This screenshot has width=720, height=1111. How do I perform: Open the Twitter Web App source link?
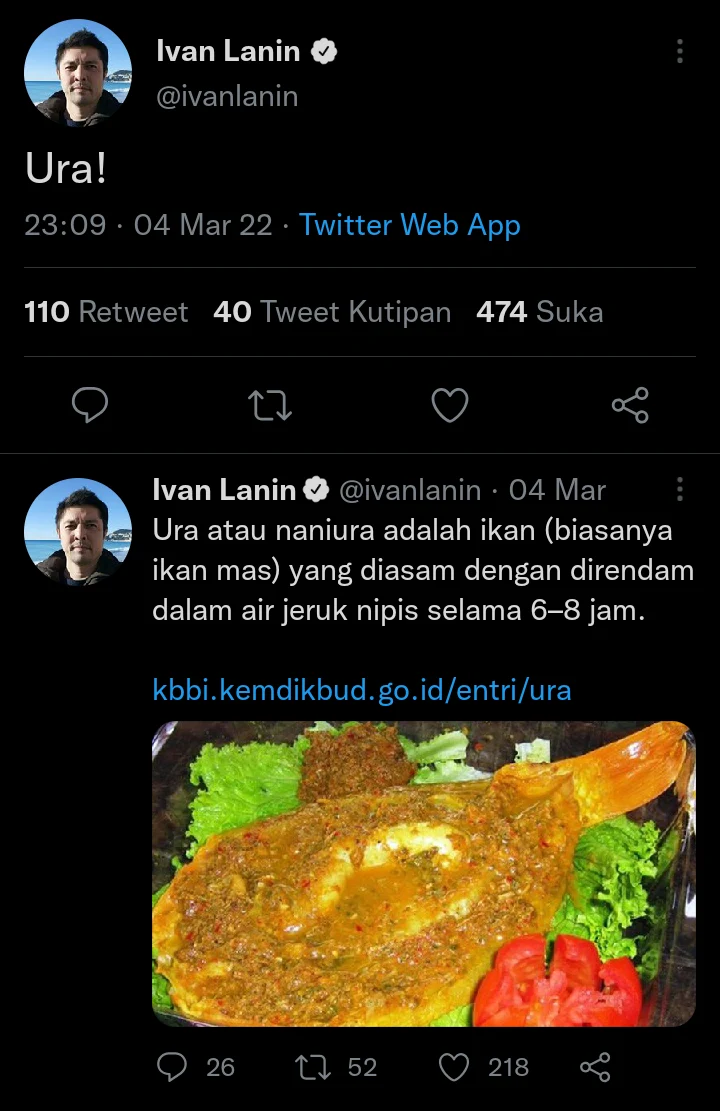click(x=410, y=225)
